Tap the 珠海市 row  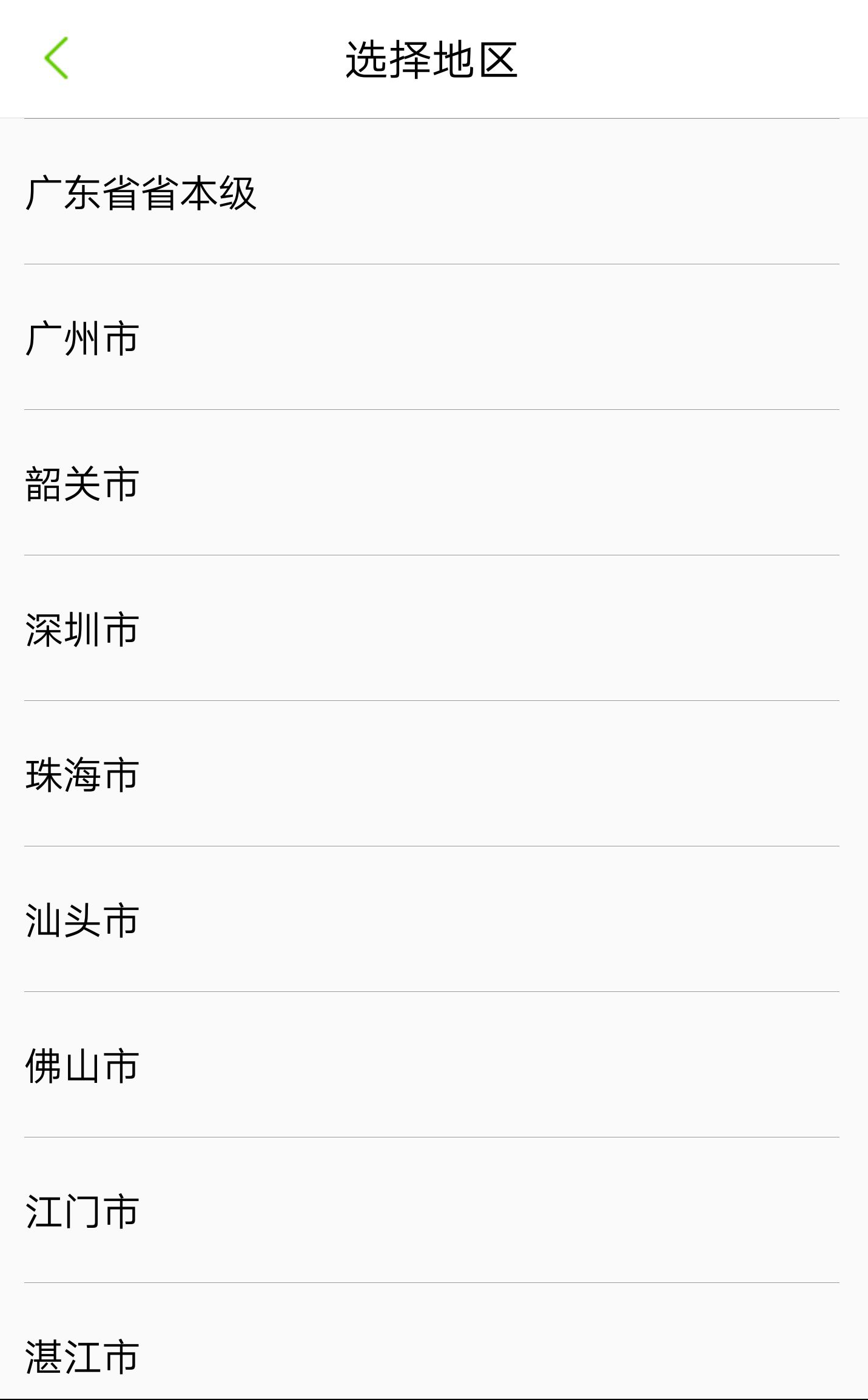pyautogui.click(x=82, y=775)
